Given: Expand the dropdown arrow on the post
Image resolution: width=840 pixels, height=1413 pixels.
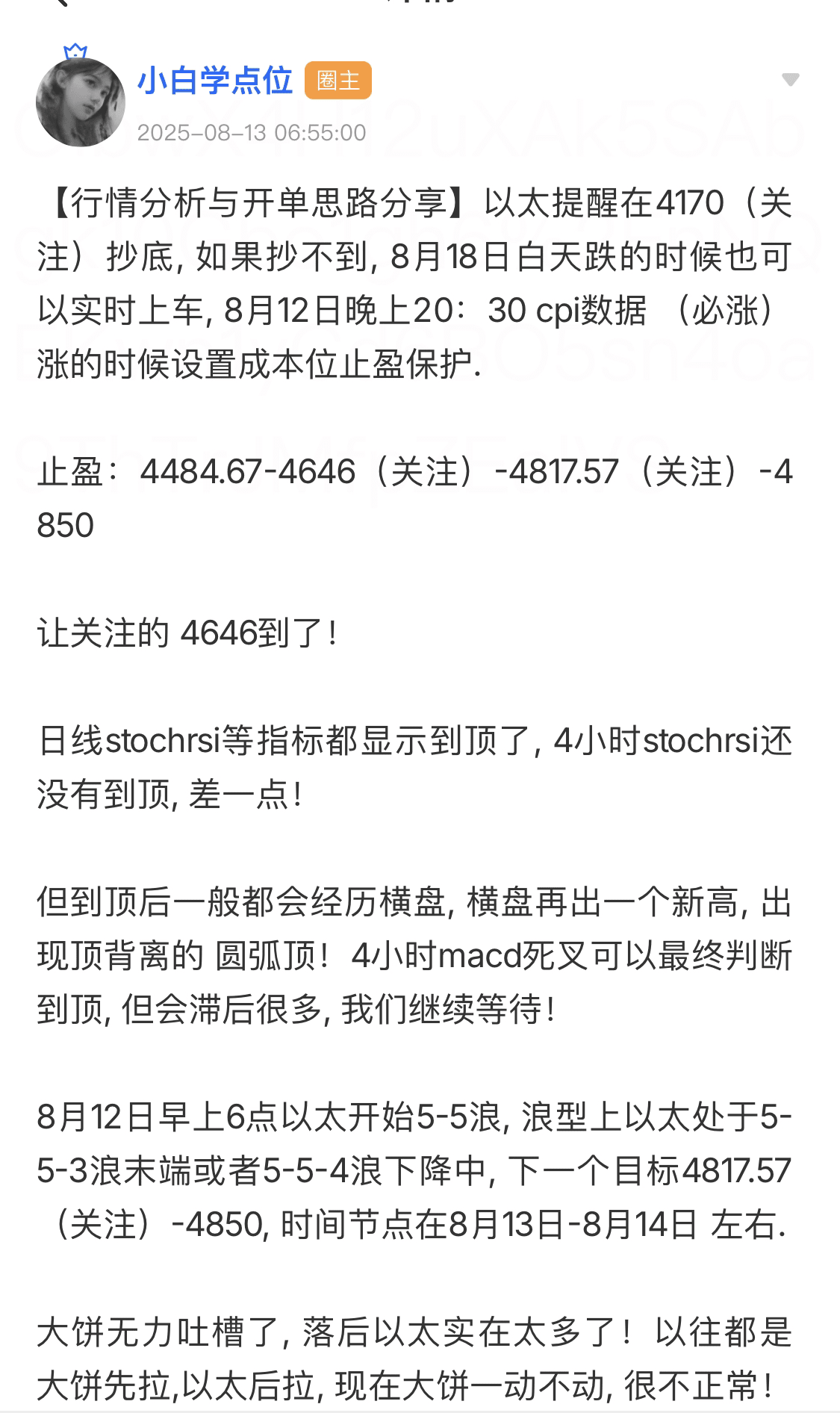Looking at the screenshot, I should coord(790,79).
